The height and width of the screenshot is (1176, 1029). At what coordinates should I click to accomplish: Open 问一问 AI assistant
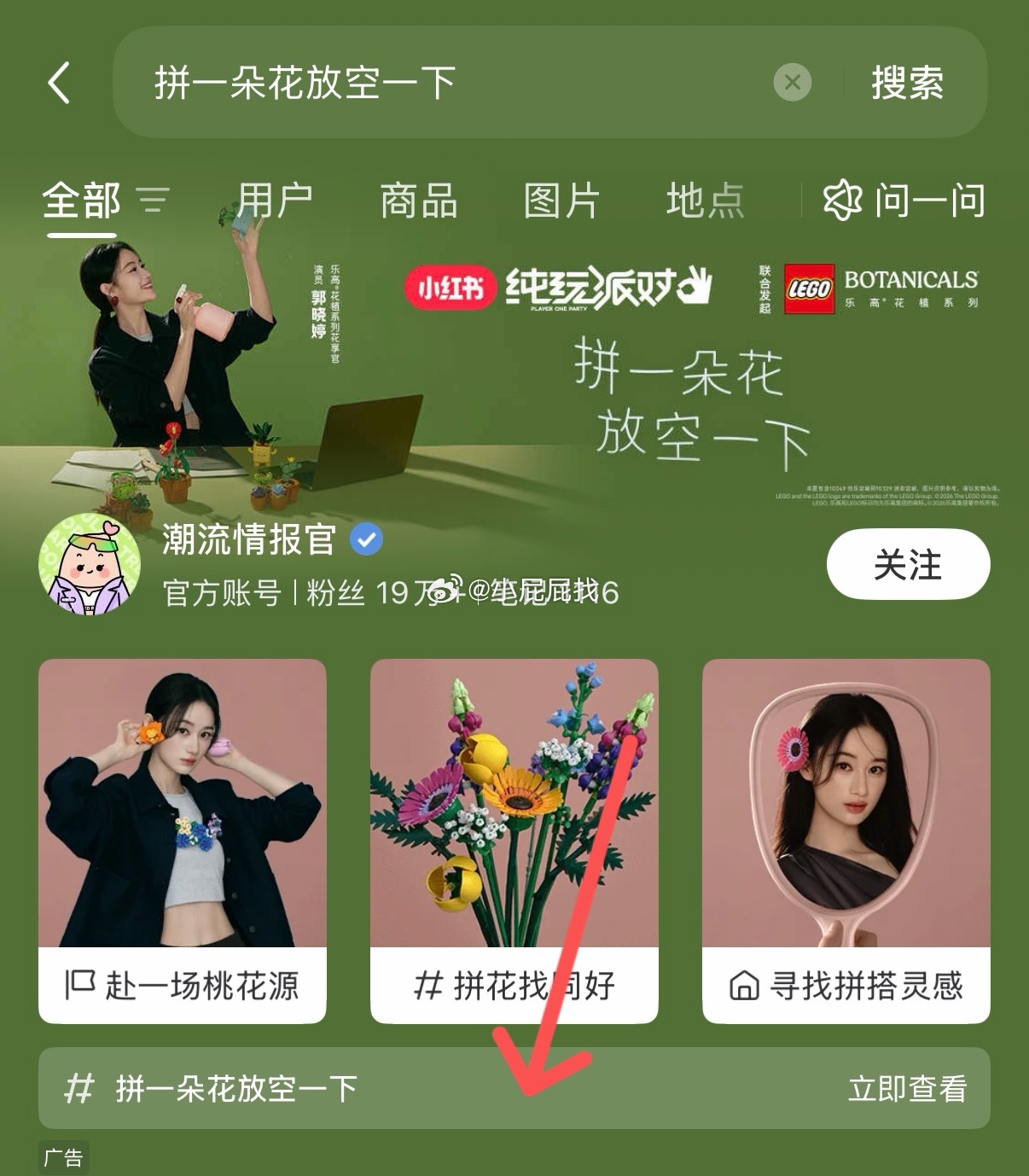(904, 201)
